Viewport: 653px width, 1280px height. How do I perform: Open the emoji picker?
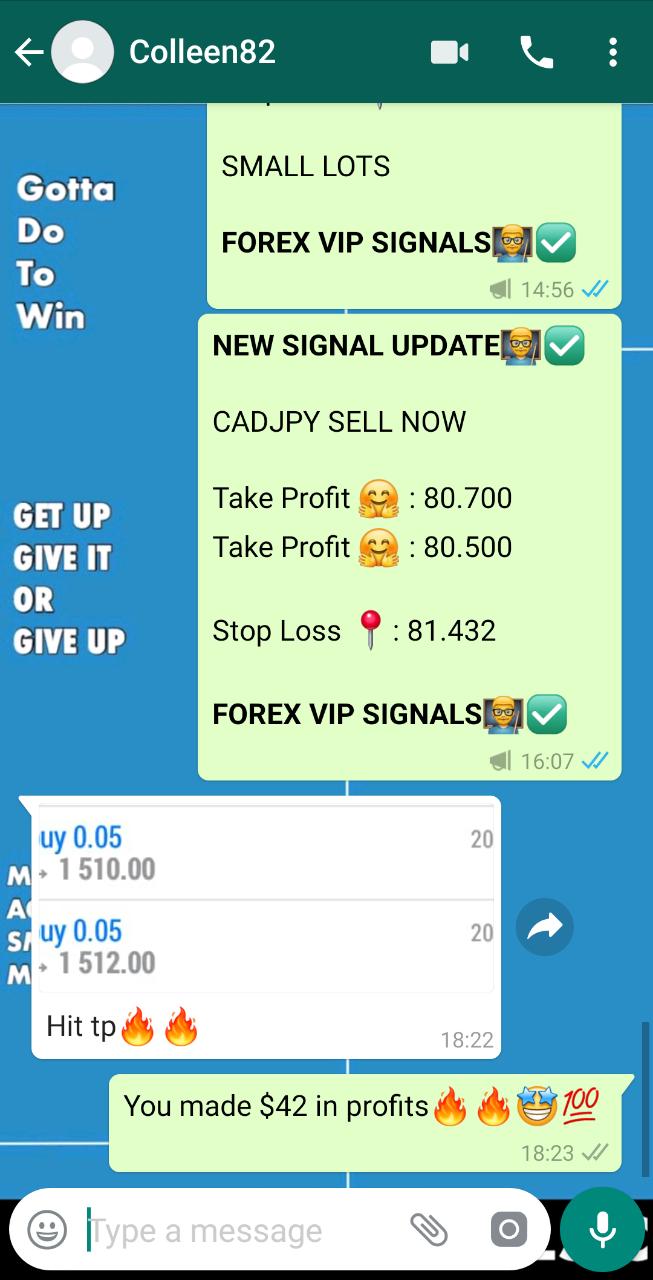tap(47, 1230)
